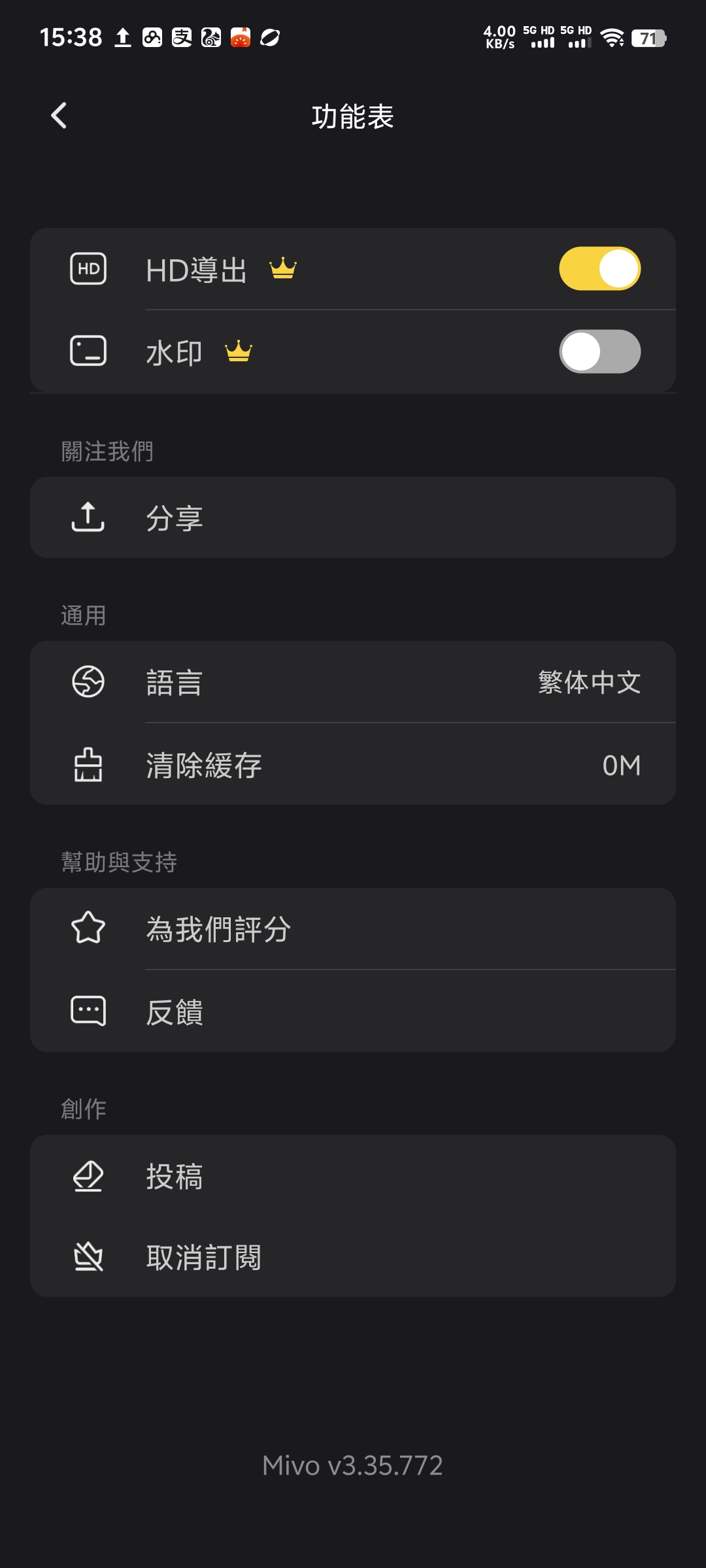
Task: Tap the back chevron to exit 功能表
Action: pyautogui.click(x=59, y=115)
